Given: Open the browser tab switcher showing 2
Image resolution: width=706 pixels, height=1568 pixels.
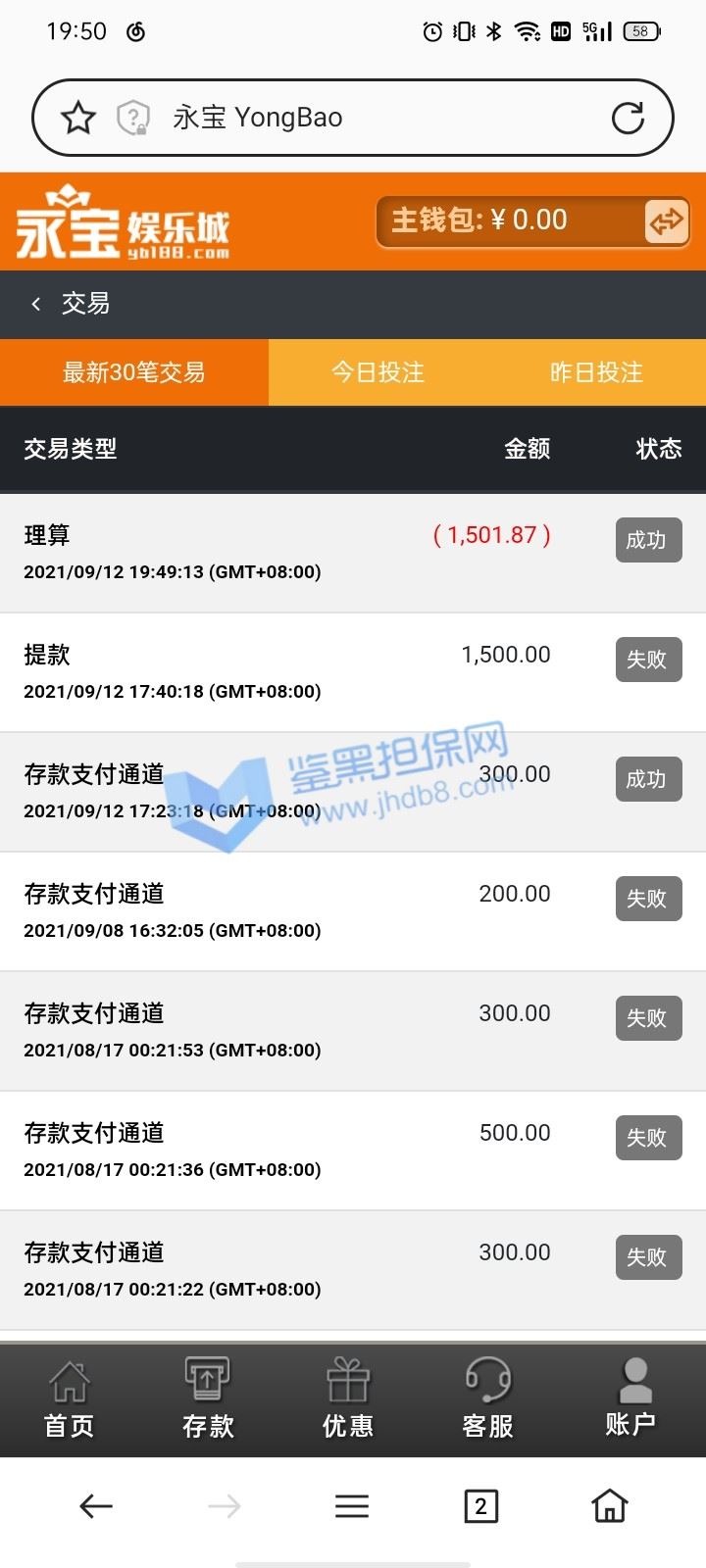Looking at the screenshot, I should [x=480, y=1506].
